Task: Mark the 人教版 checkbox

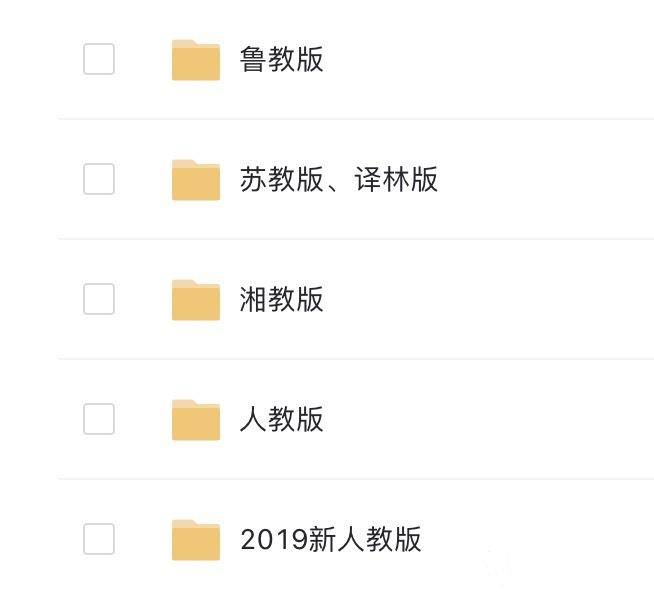Action: [x=98, y=420]
